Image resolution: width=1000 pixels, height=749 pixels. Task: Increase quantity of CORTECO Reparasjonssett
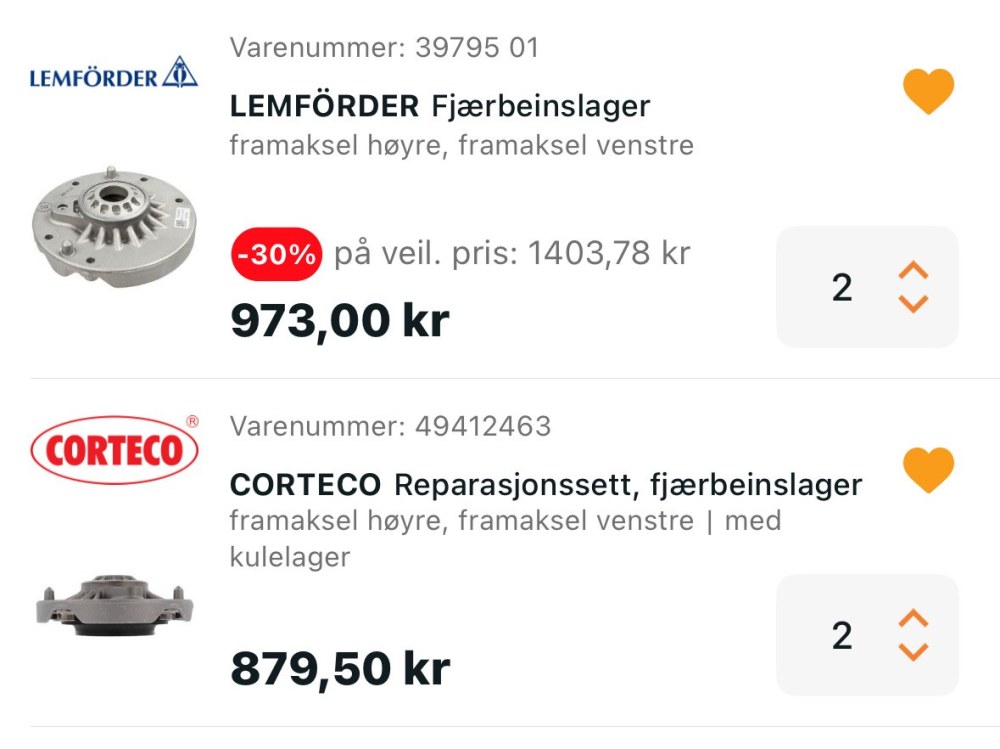pos(913,619)
